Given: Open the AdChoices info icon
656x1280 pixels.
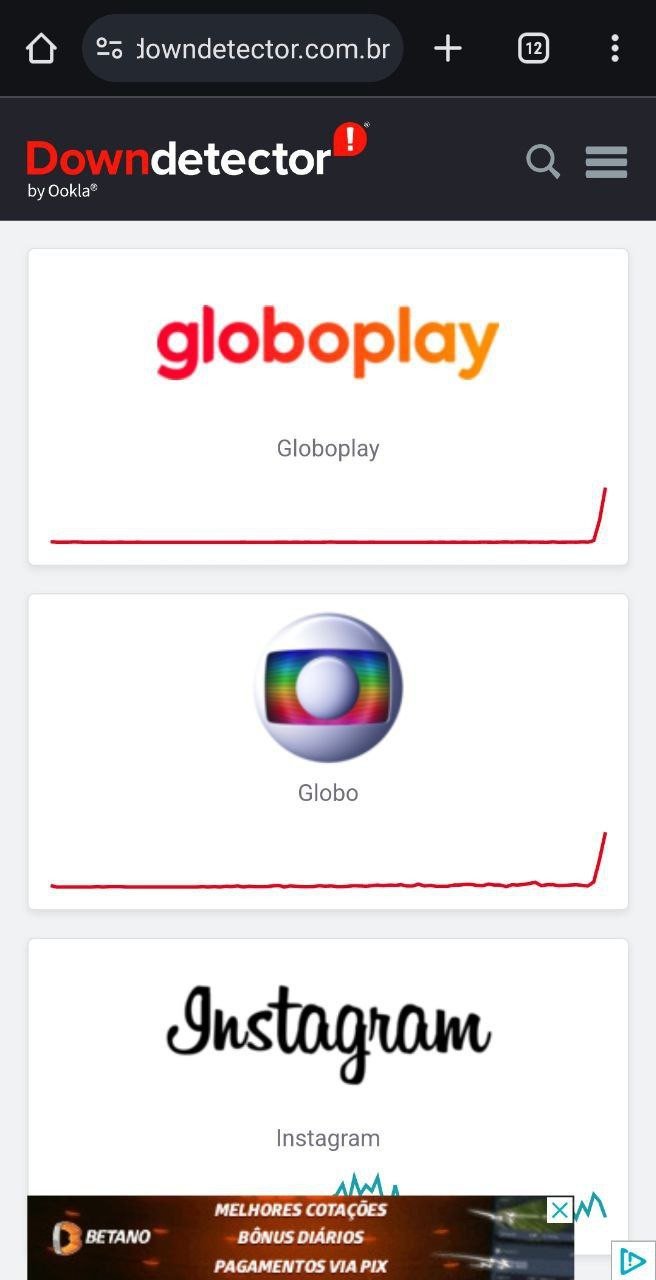Looking at the screenshot, I should pyautogui.click(x=632, y=1261).
